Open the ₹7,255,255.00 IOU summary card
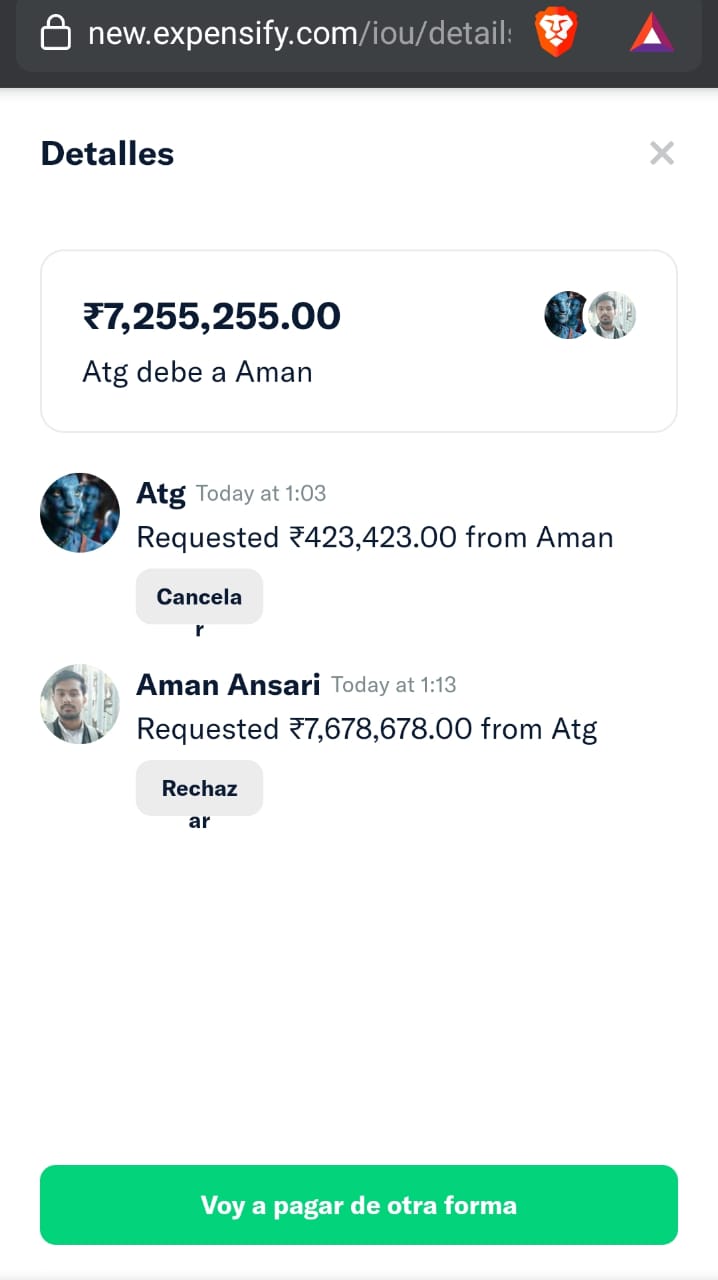 coord(359,341)
